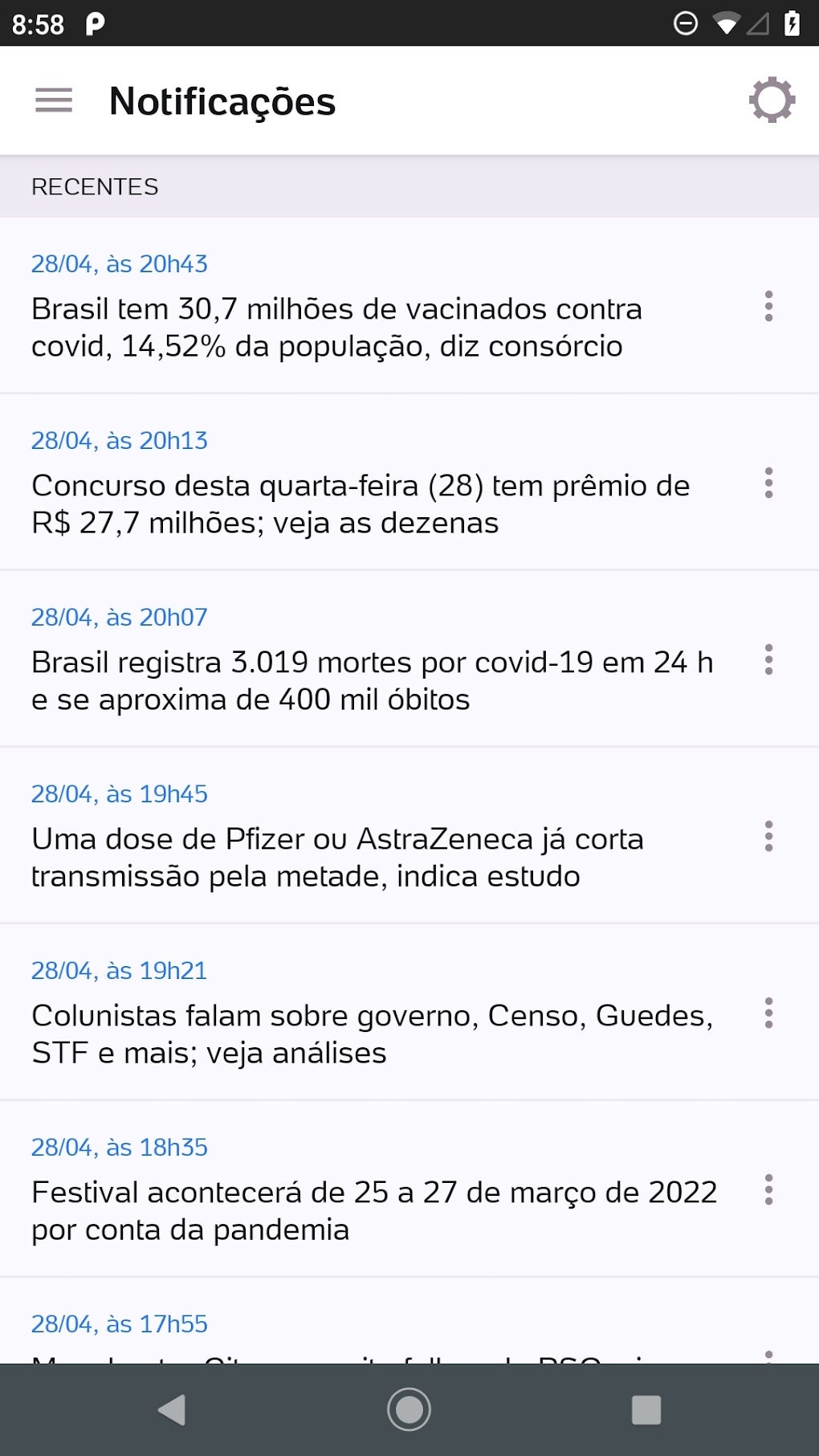Open the hamburger navigation menu

tap(54, 100)
